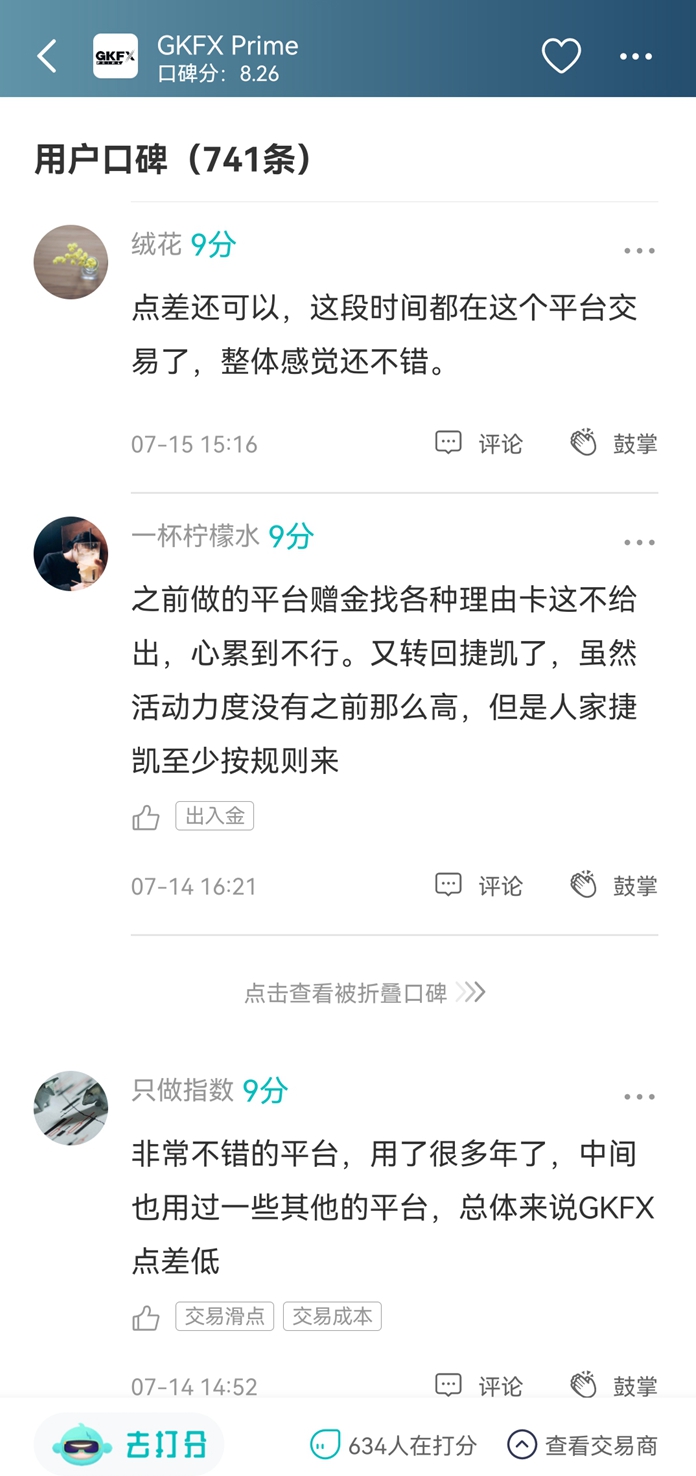The width and height of the screenshot is (696, 1476).
Task: View 绒花's profile avatar
Action: pos(71,262)
